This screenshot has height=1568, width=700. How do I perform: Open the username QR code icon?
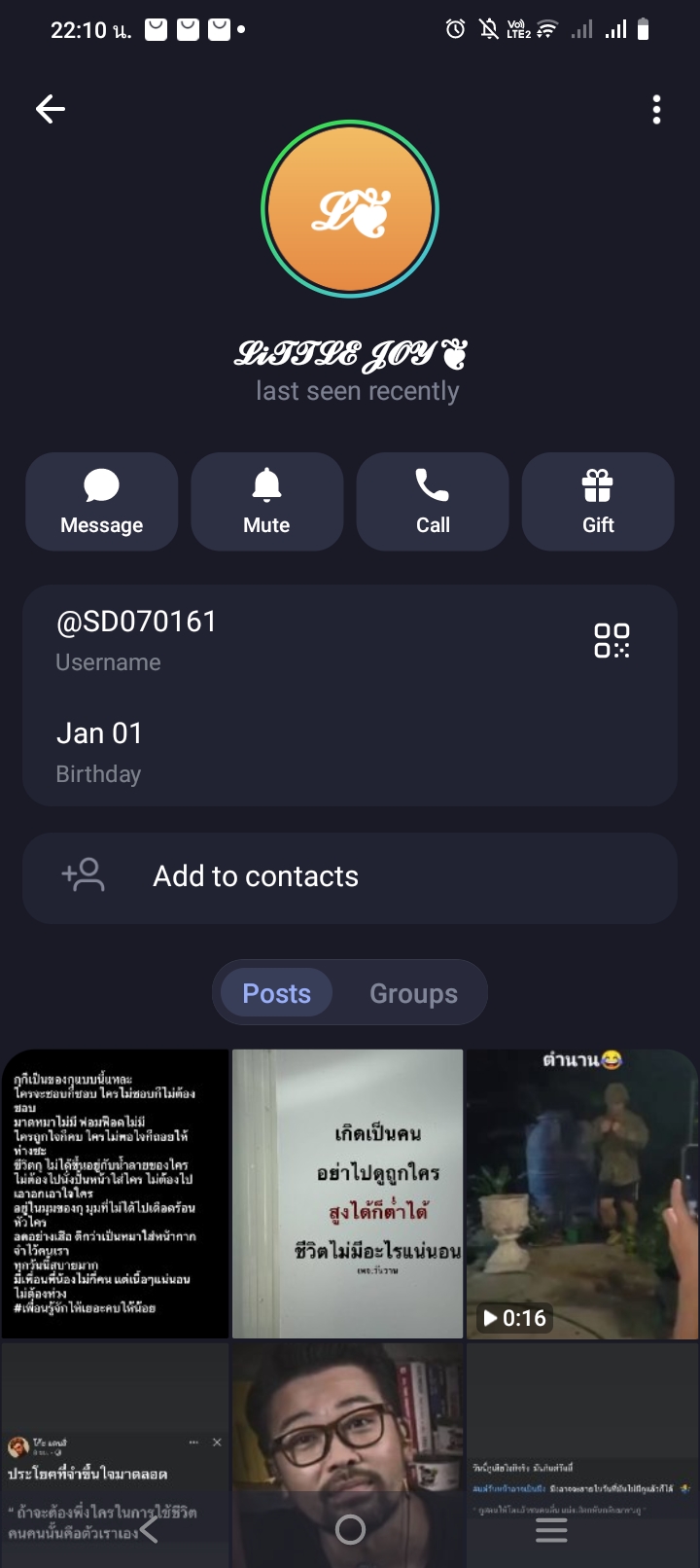(x=612, y=640)
